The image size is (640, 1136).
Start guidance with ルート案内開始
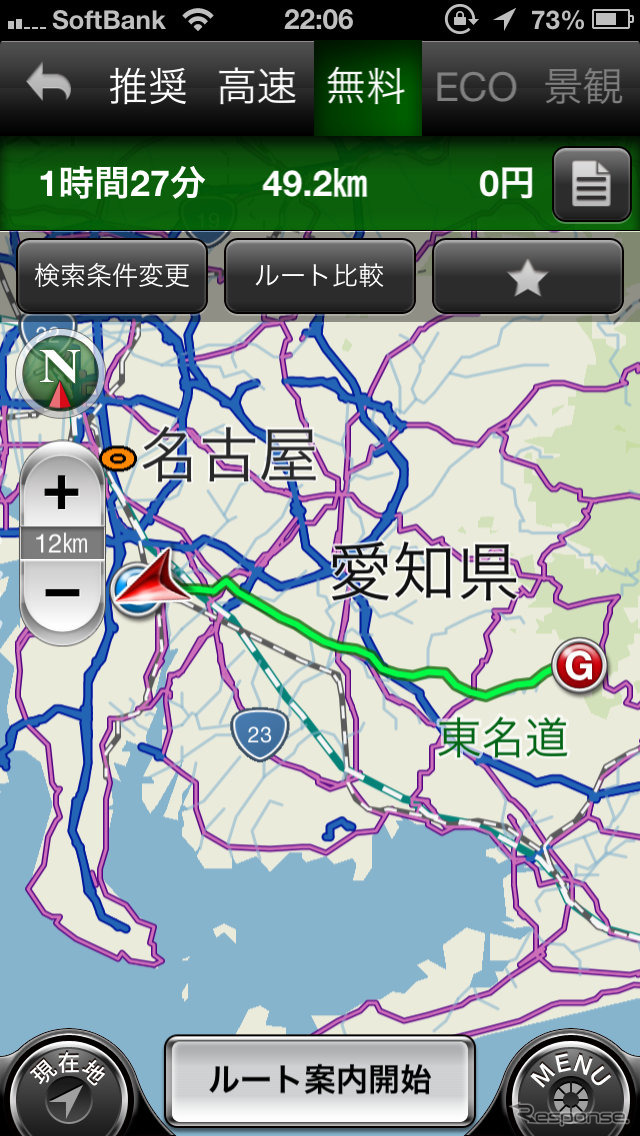(319, 1080)
